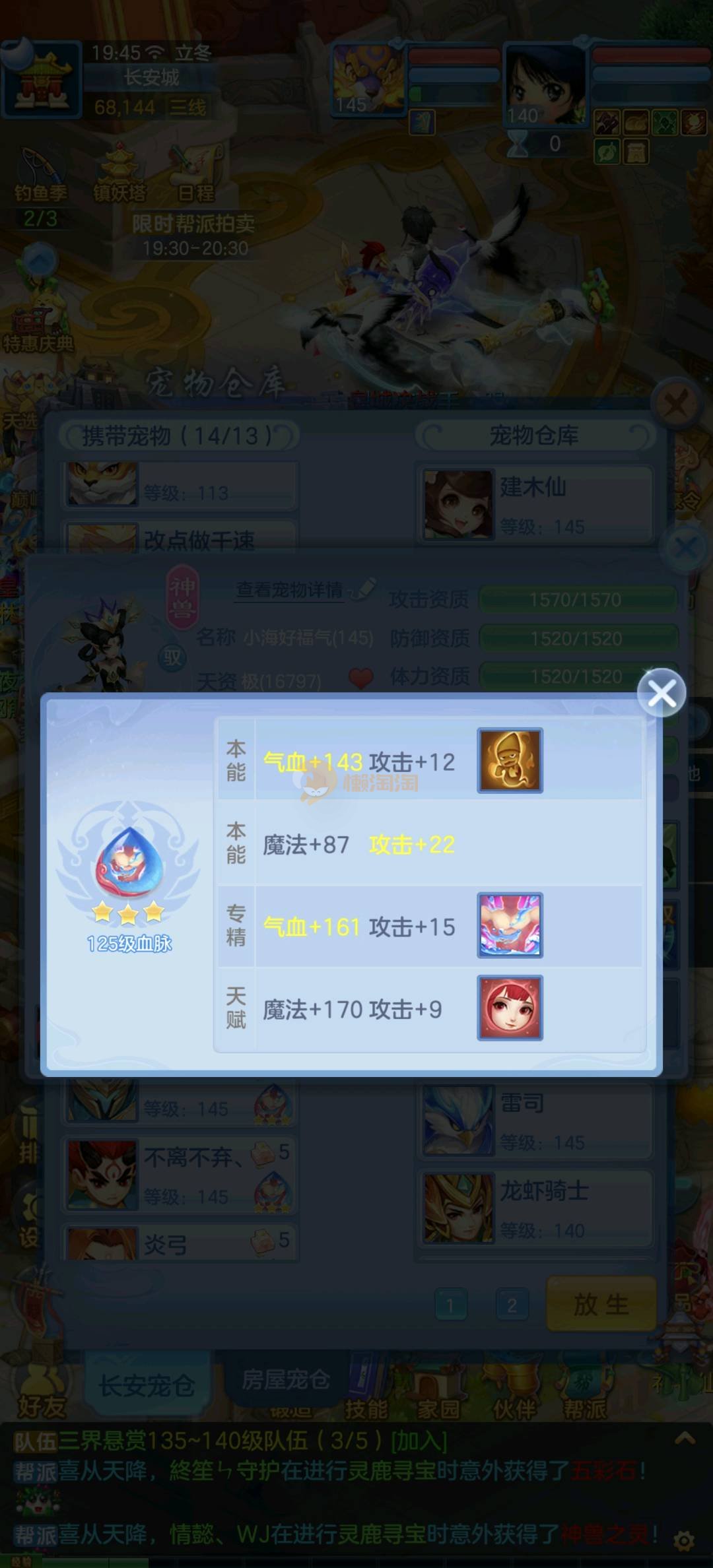Join the 三界悬赏 team via [加入]

tap(419, 1441)
